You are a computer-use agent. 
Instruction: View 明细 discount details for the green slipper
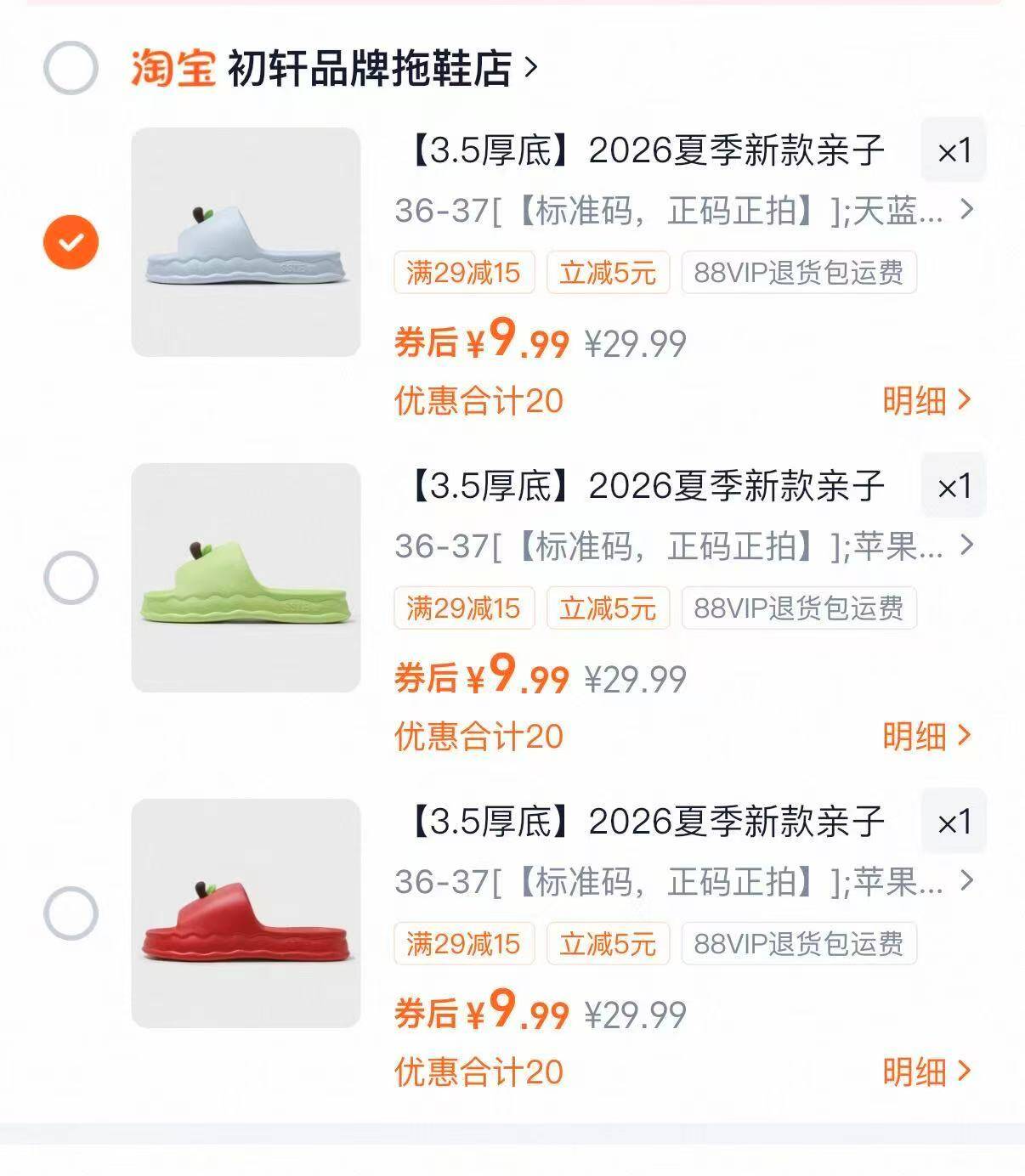[x=926, y=736]
